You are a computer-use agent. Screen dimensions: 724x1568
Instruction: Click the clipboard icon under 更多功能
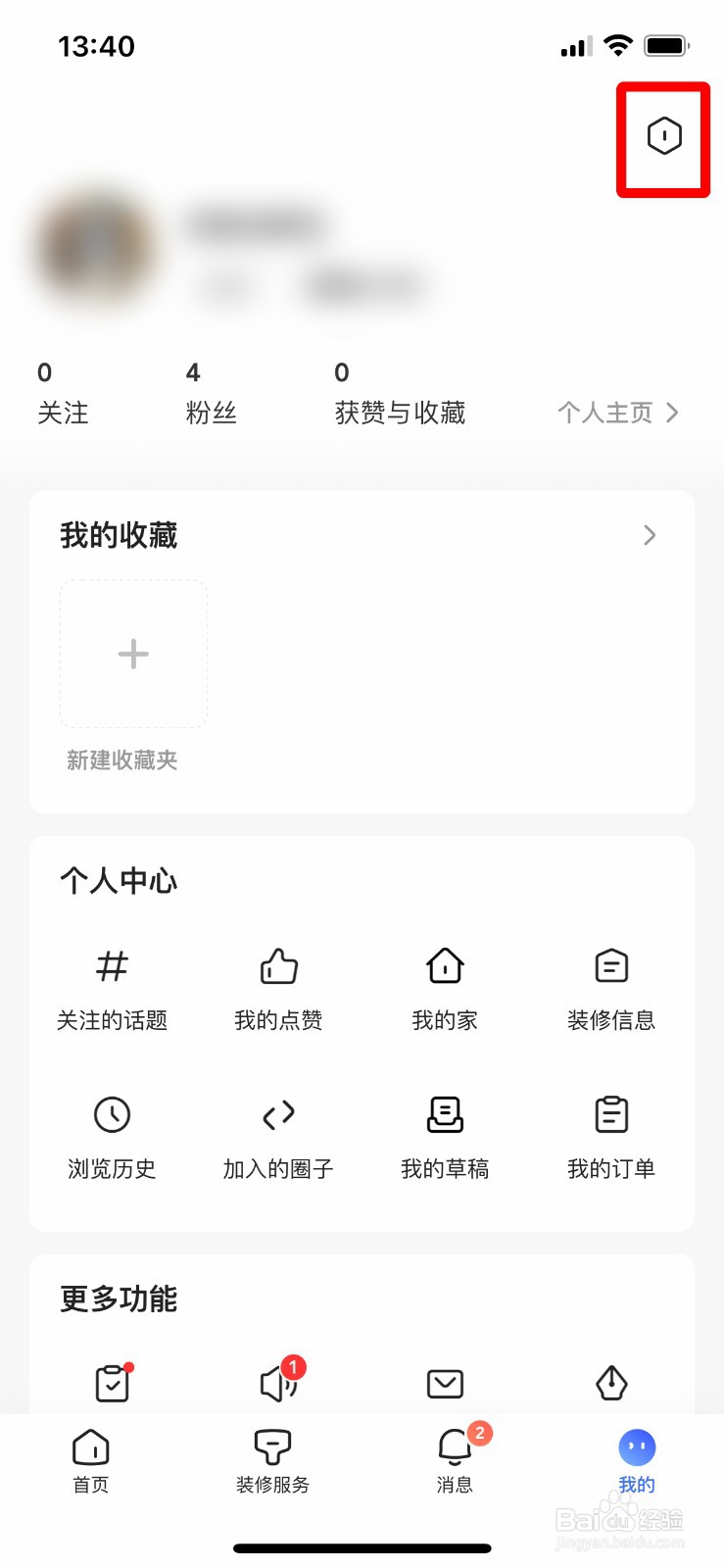click(x=112, y=1384)
